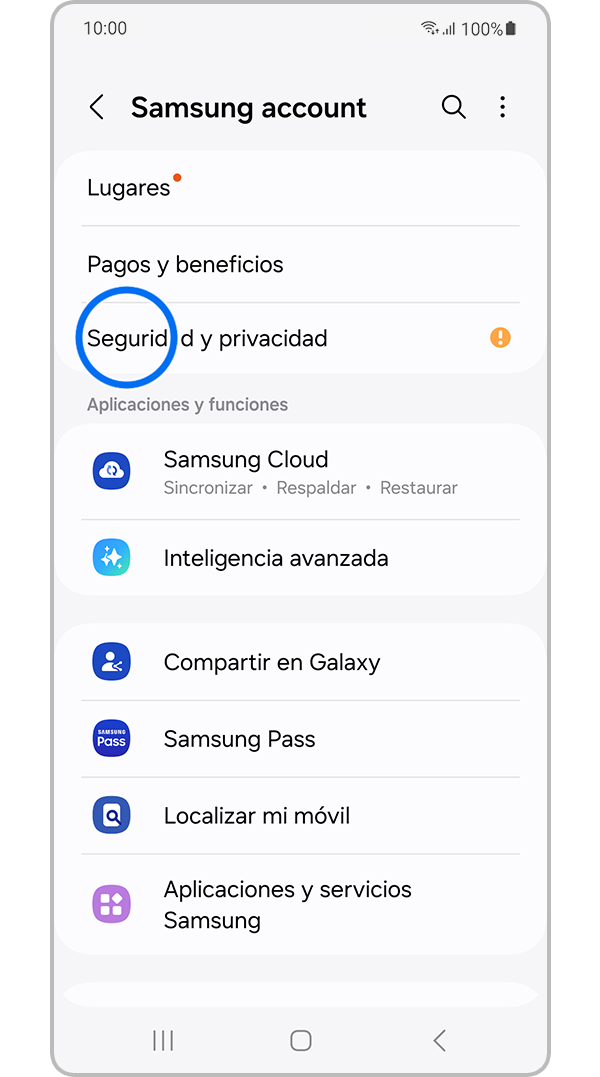
Task: Tap the system home button
Action: [300, 1041]
